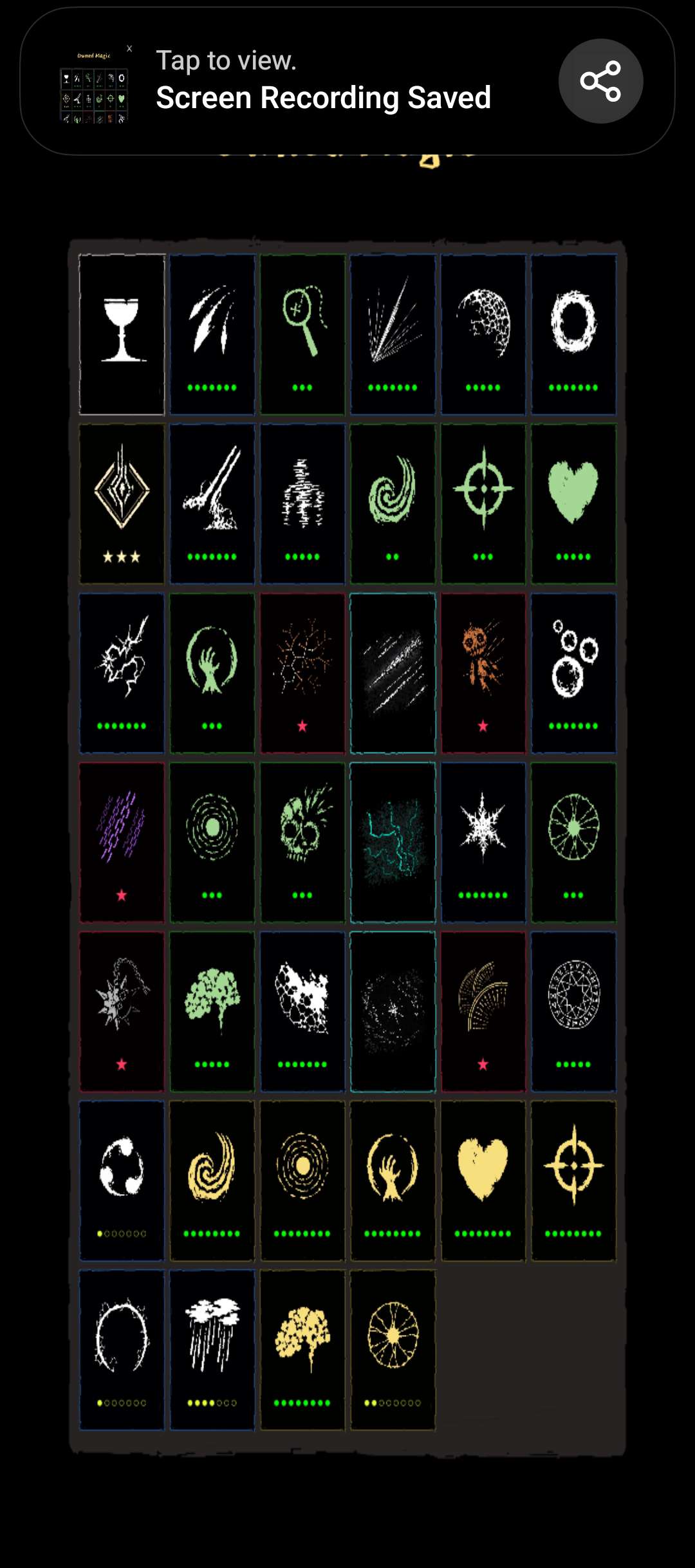Tap the yellow heart card
The image size is (695, 1568).
pyautogui.click(x=483, y=1181)
